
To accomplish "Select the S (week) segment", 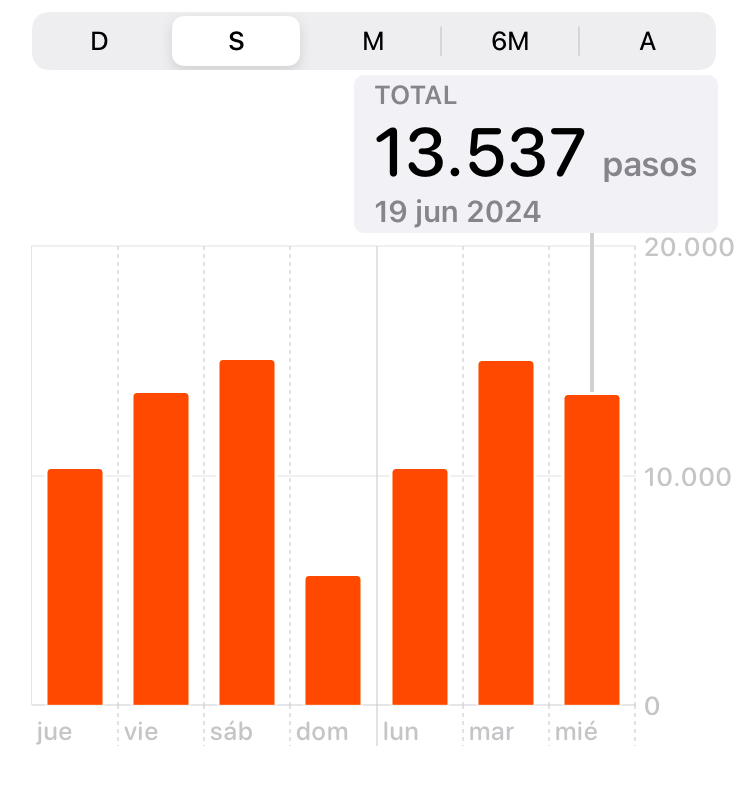I will 236,41.
